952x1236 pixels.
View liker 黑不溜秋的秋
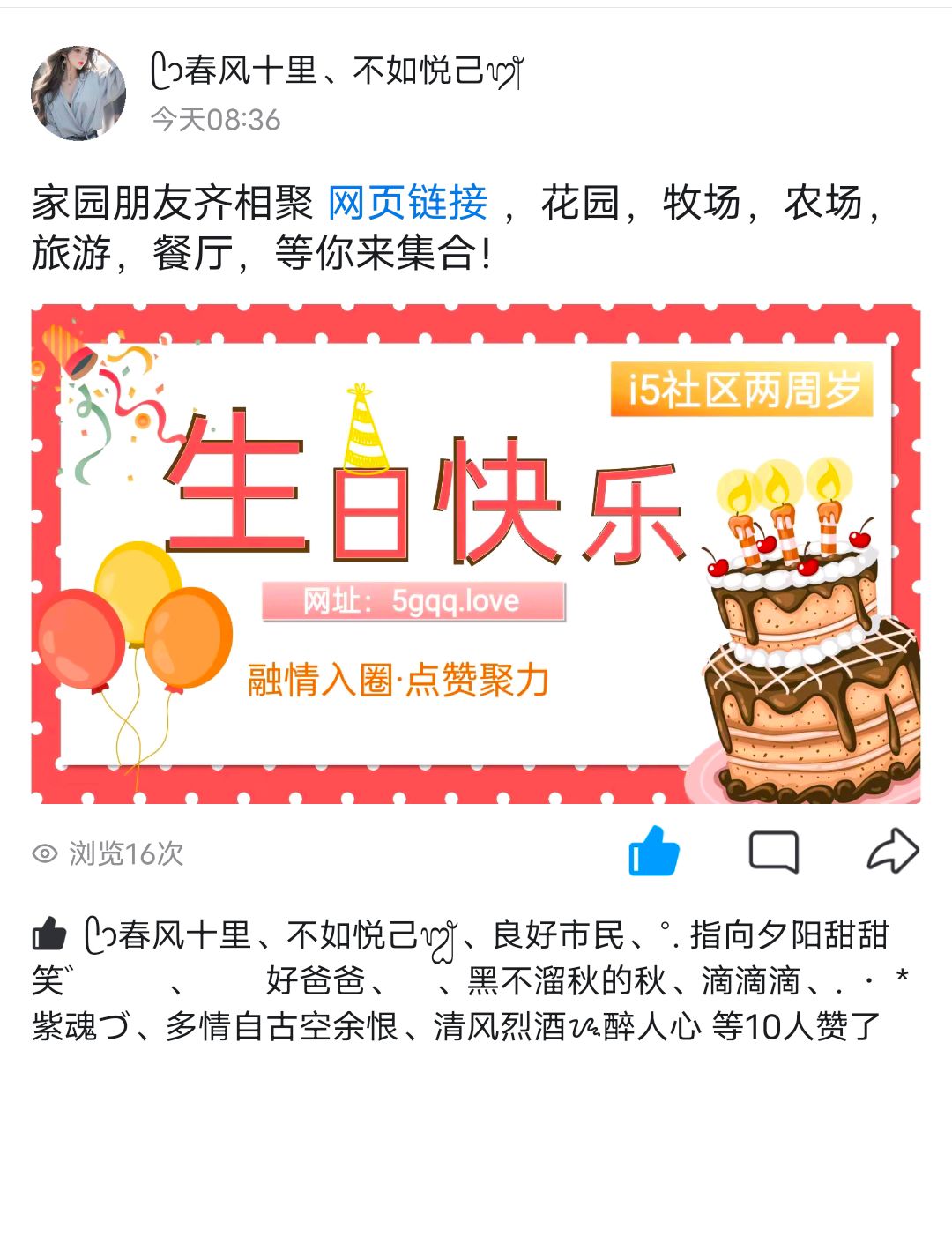(x=567, y=981)
